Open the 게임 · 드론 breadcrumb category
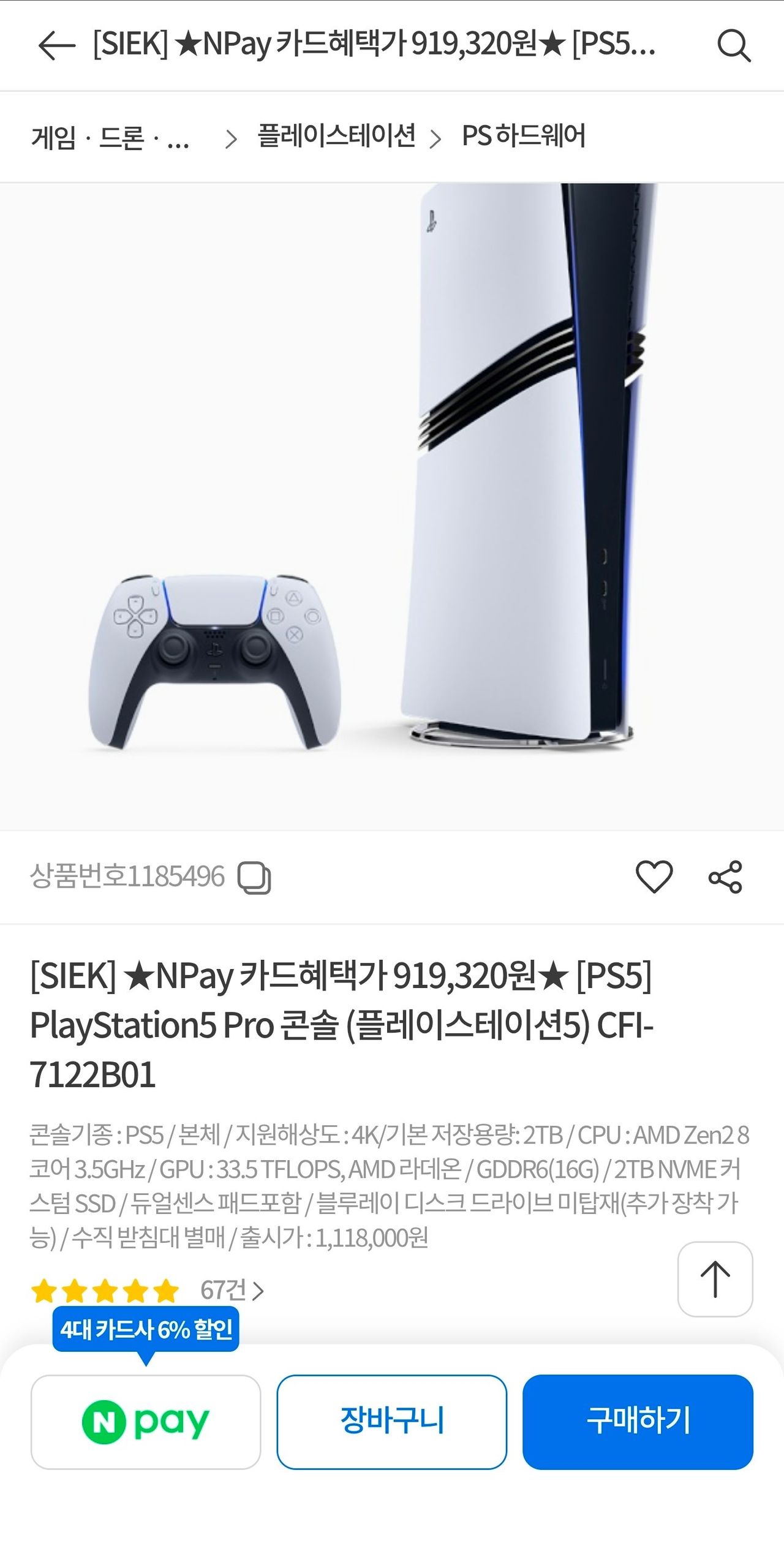784x1546 pixels. [x=110, y=137]
